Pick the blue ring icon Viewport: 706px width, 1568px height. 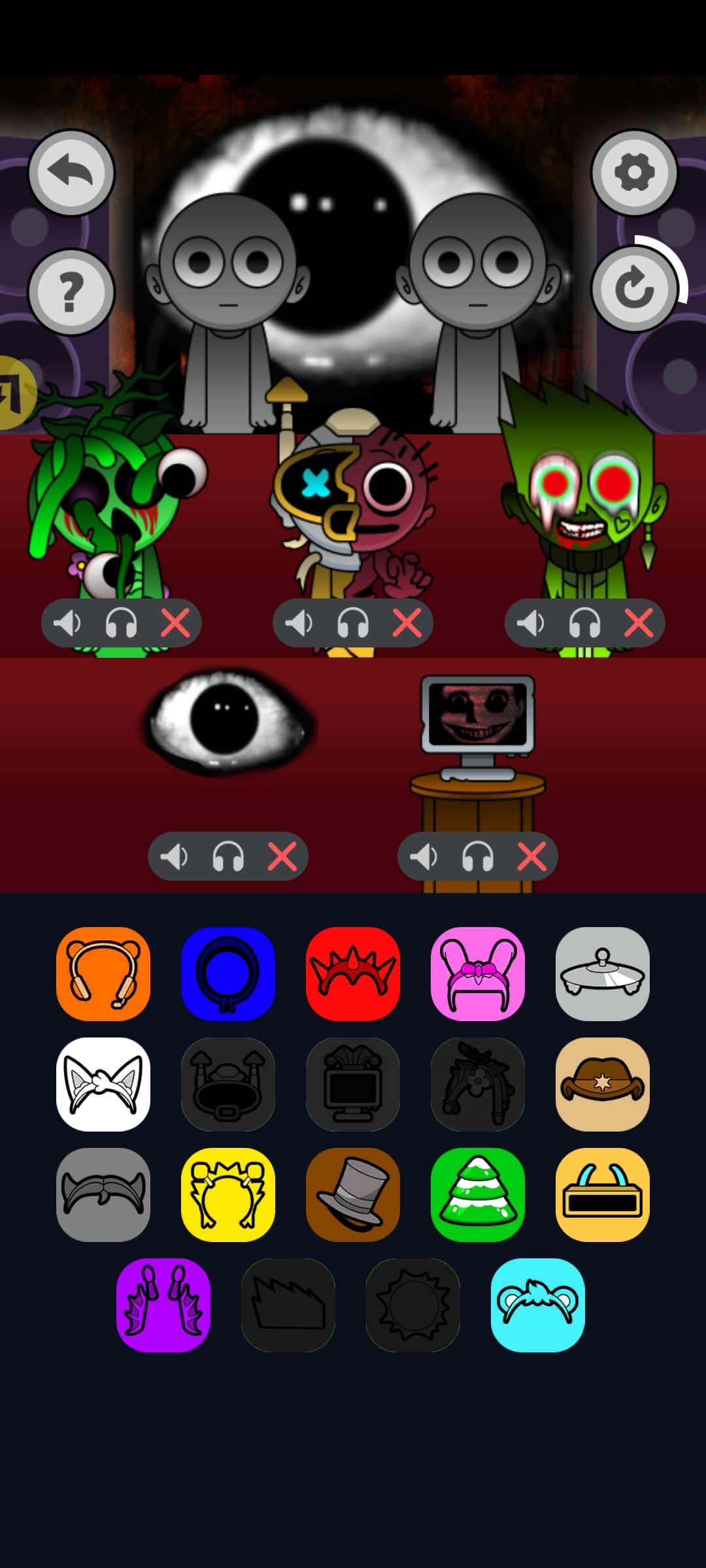pyautogui.click(x=228, y=973)
